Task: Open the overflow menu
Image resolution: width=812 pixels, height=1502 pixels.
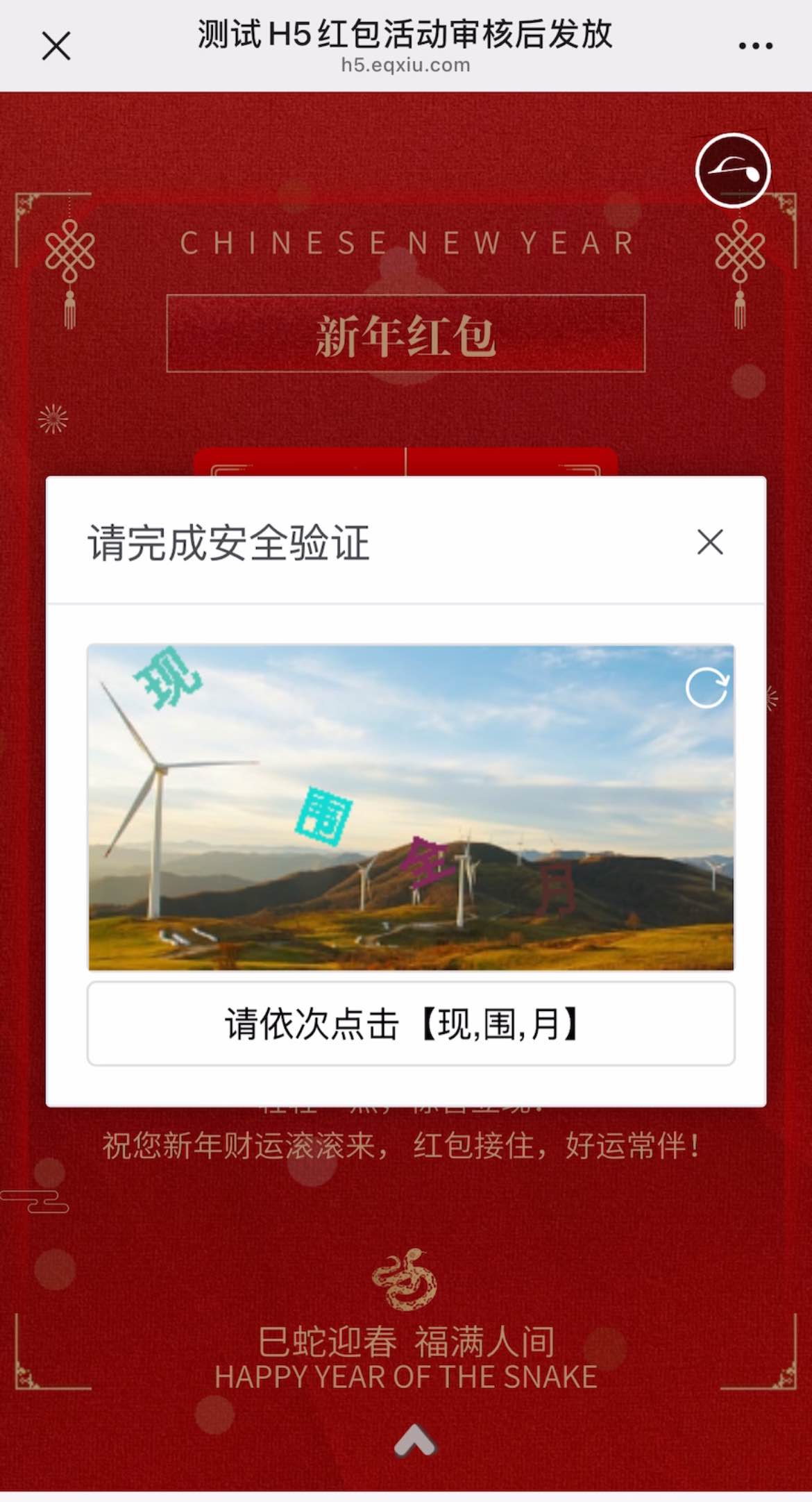Action: (x=755, y=47)
